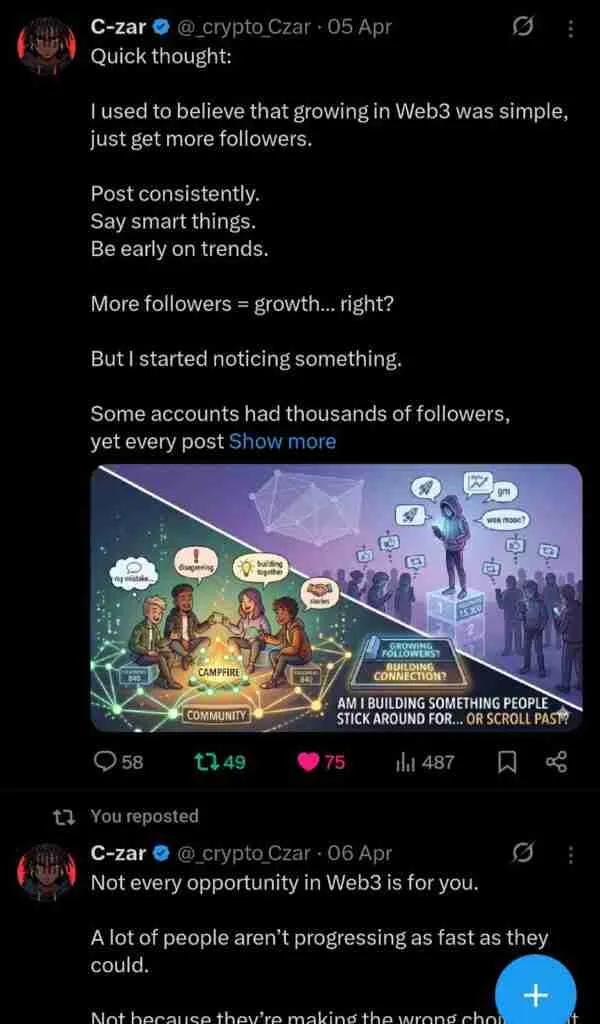Open overflow menu on 06 Apr post
The image size is (600, 1024).
coord(571,854)
